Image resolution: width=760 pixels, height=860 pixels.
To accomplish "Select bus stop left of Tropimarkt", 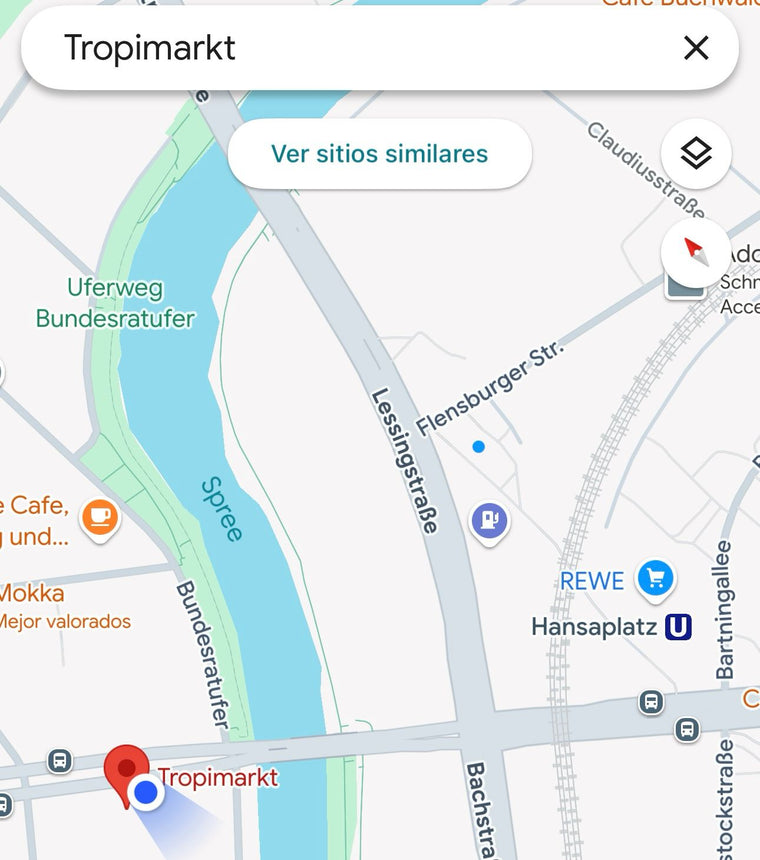I will click(x=60, y=761).
